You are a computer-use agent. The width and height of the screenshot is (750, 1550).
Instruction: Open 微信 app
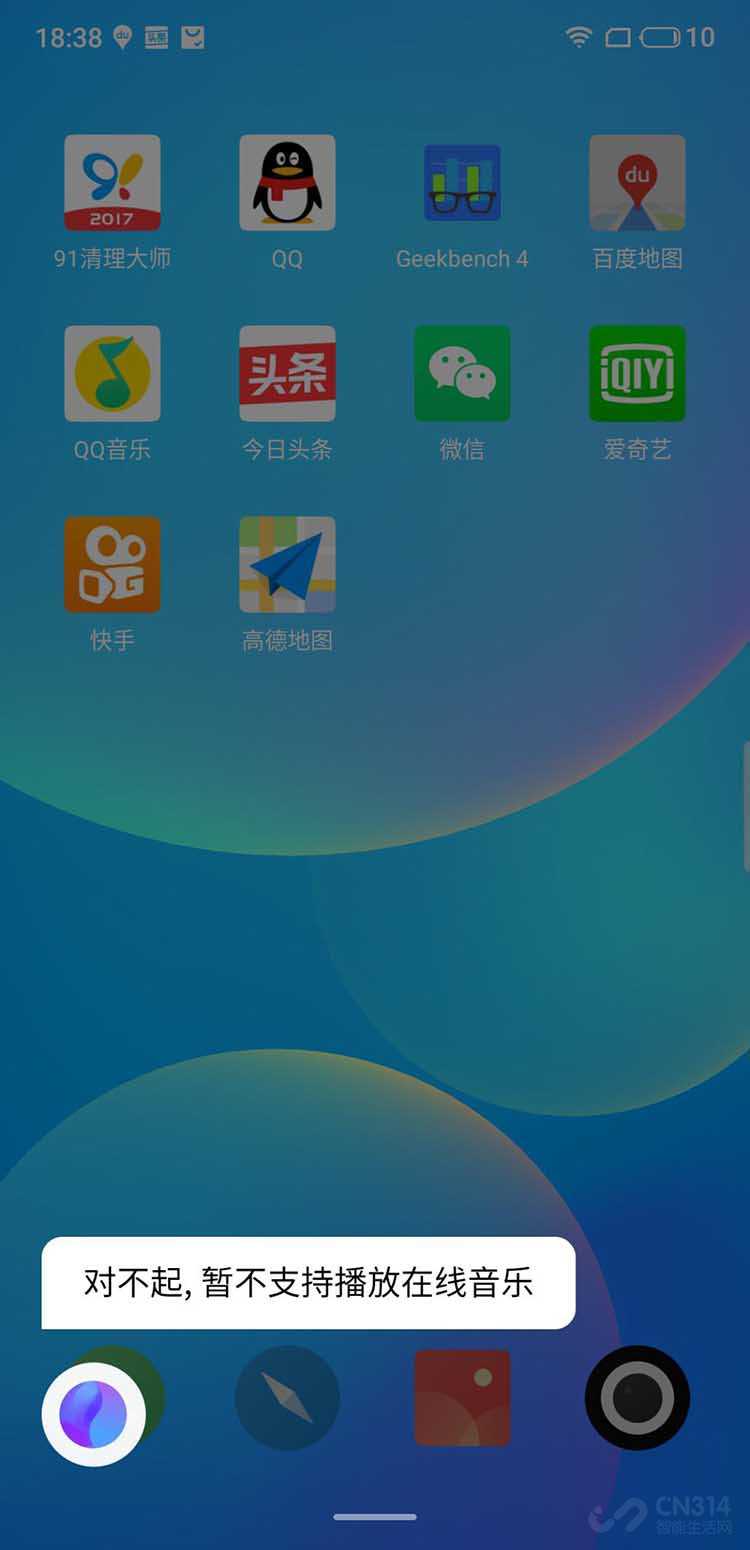click(x=462, y=373)
